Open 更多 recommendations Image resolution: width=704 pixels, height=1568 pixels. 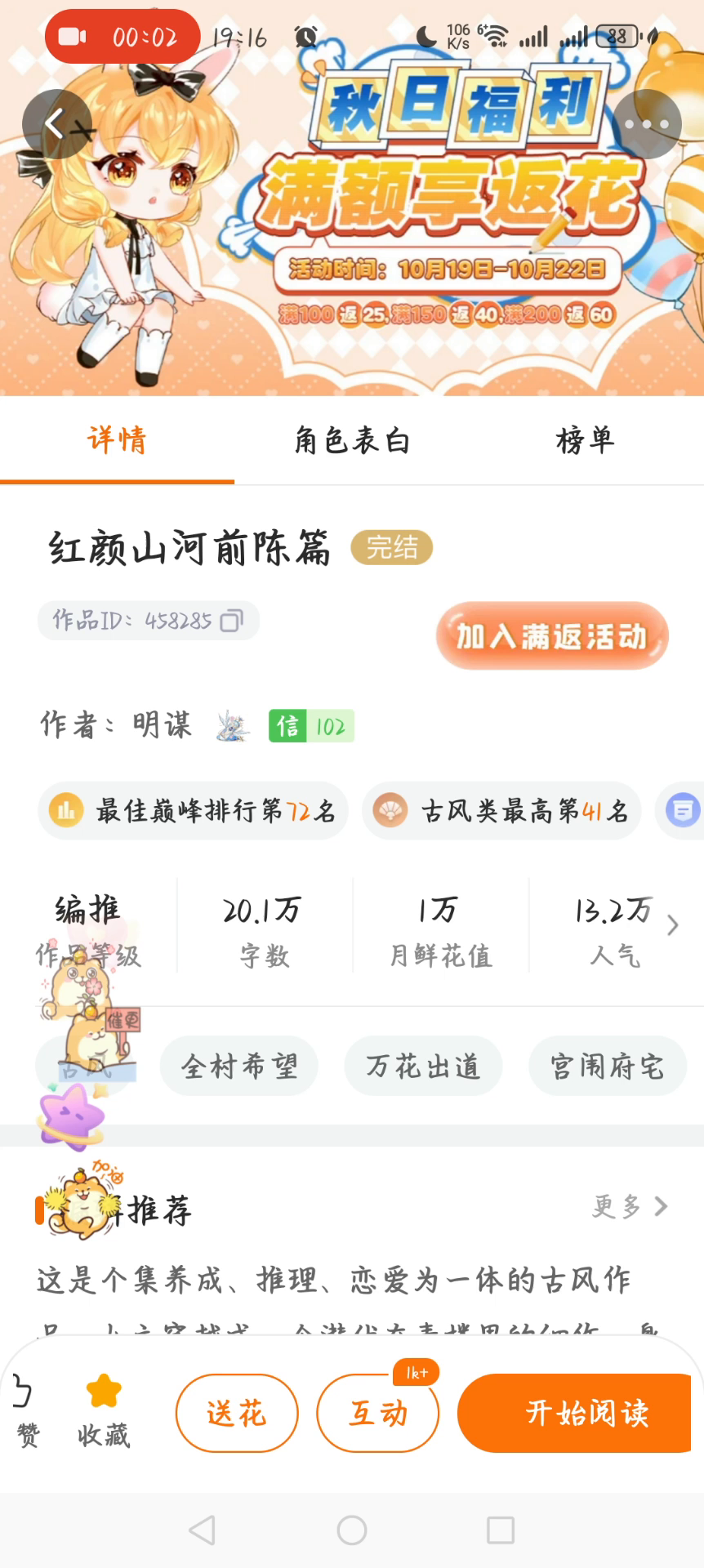(630, 1206)
